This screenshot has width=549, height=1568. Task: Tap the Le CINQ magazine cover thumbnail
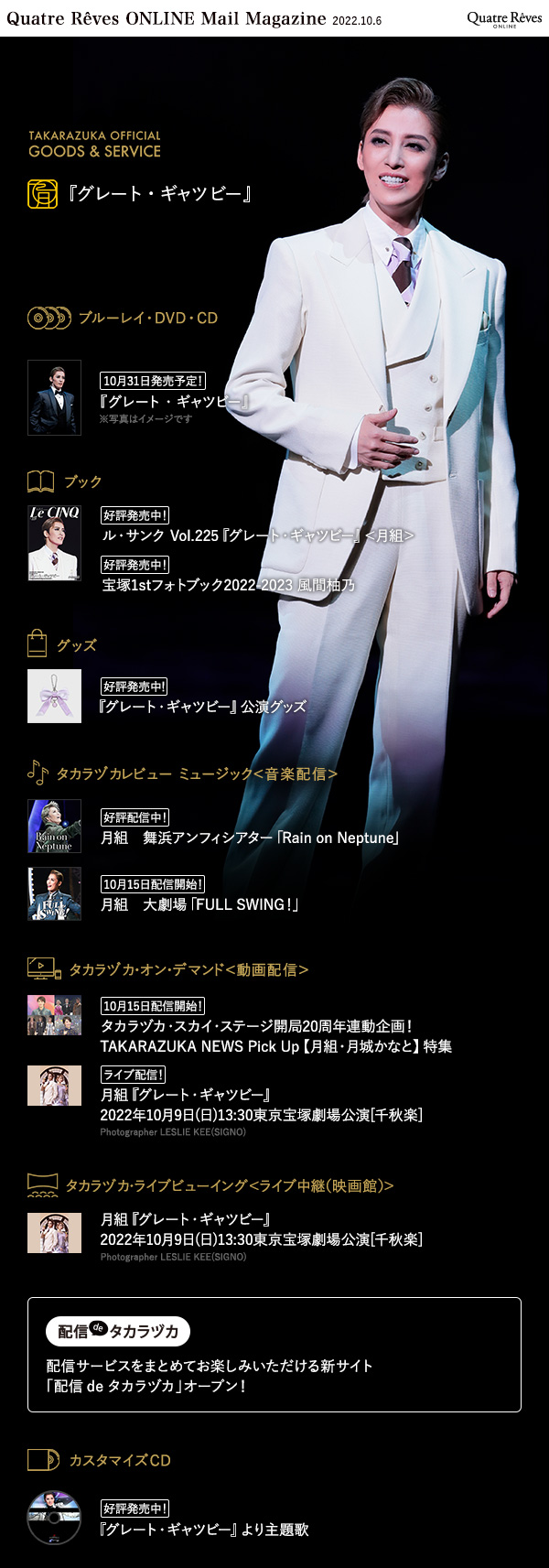[54, 543]
